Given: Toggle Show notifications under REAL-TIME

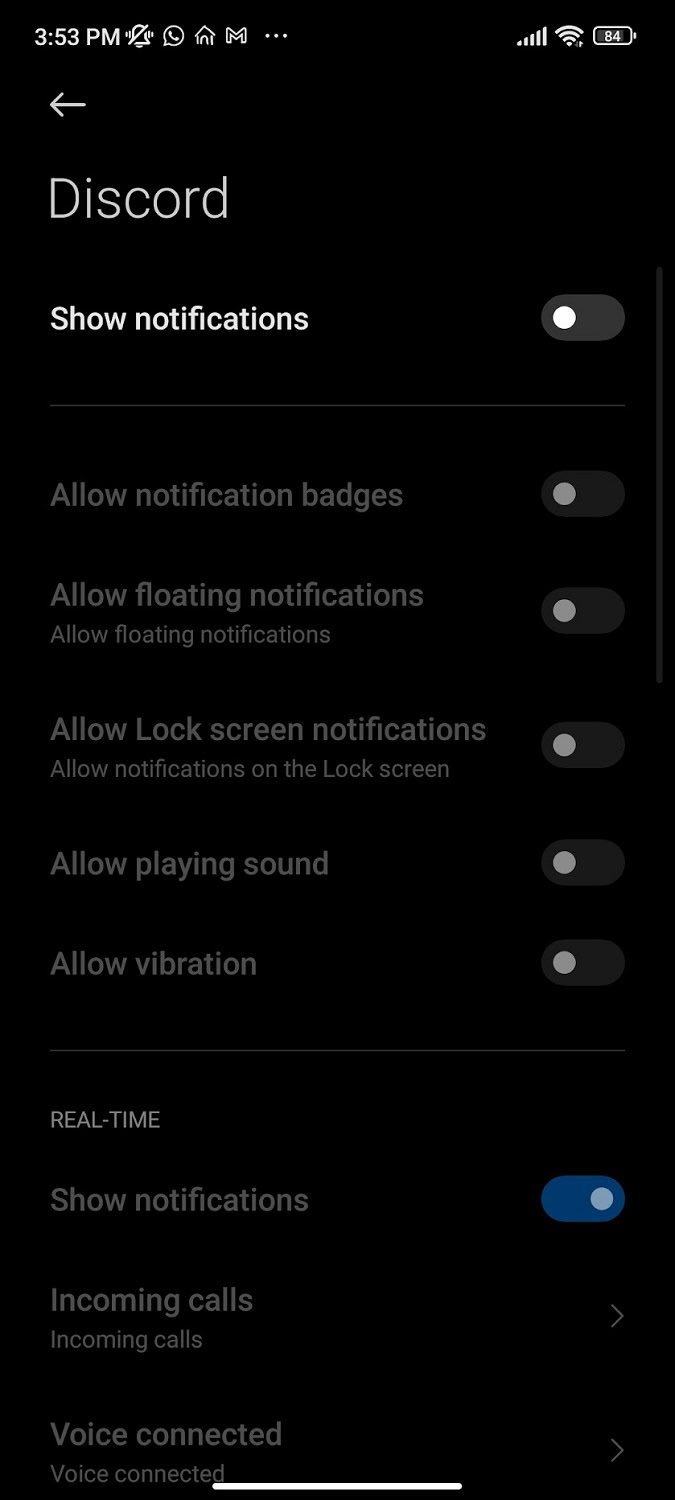Looking at the screenshot, I should [x=582, y=1199].
